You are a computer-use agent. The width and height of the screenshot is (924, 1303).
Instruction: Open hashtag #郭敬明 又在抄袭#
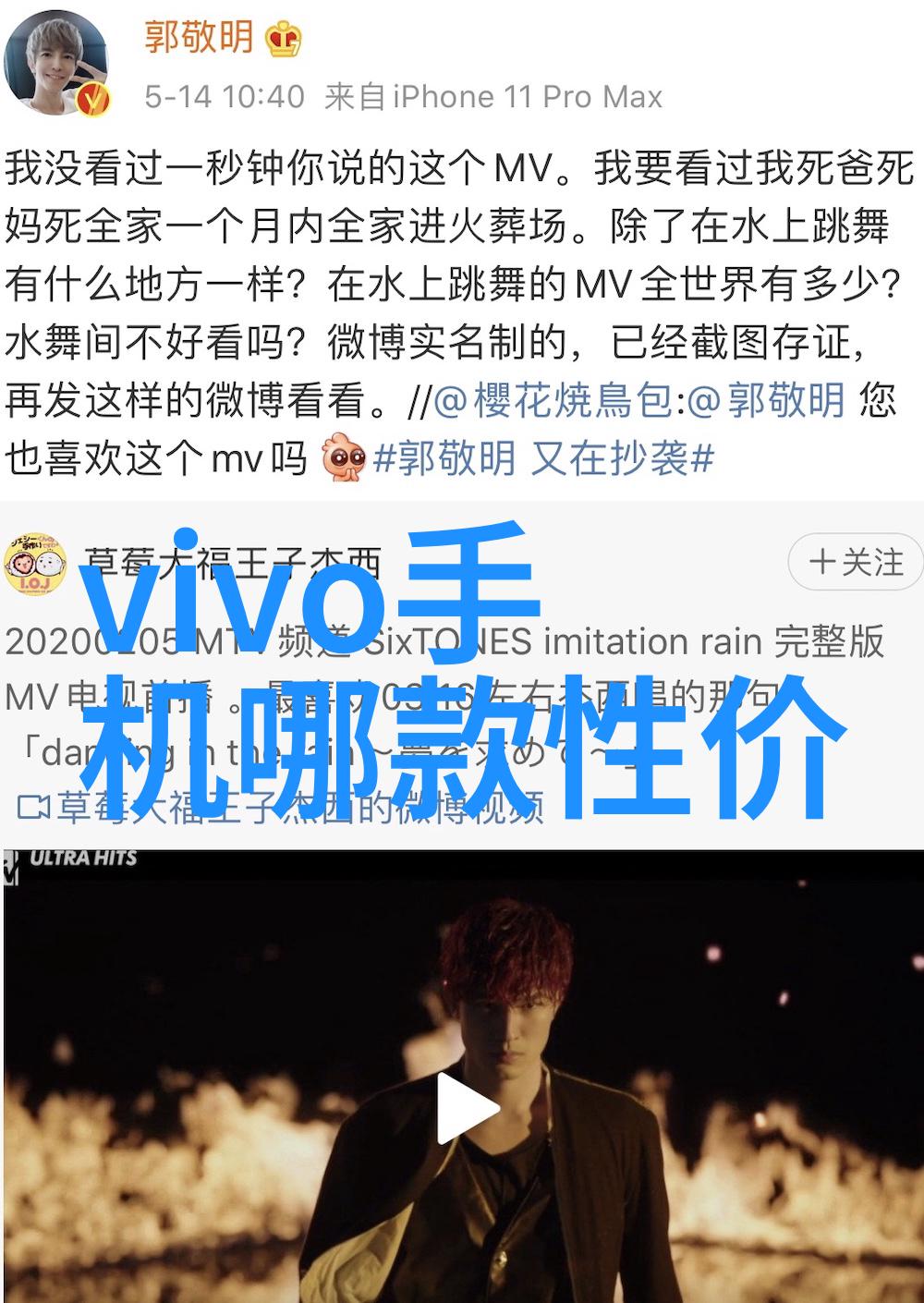click(x=545, y=457)
